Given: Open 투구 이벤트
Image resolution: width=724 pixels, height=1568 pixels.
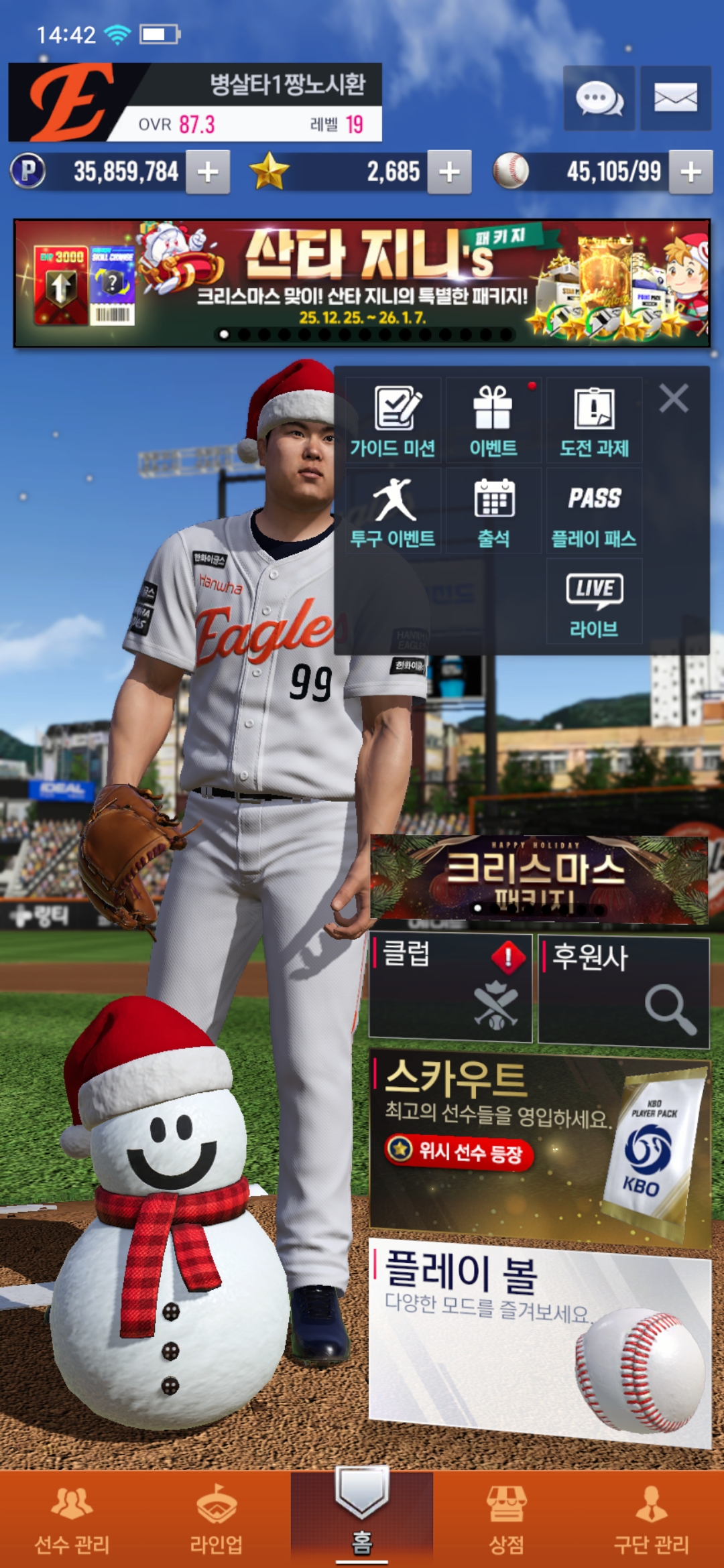Looking at the screenshot, I should pos(393,511).
